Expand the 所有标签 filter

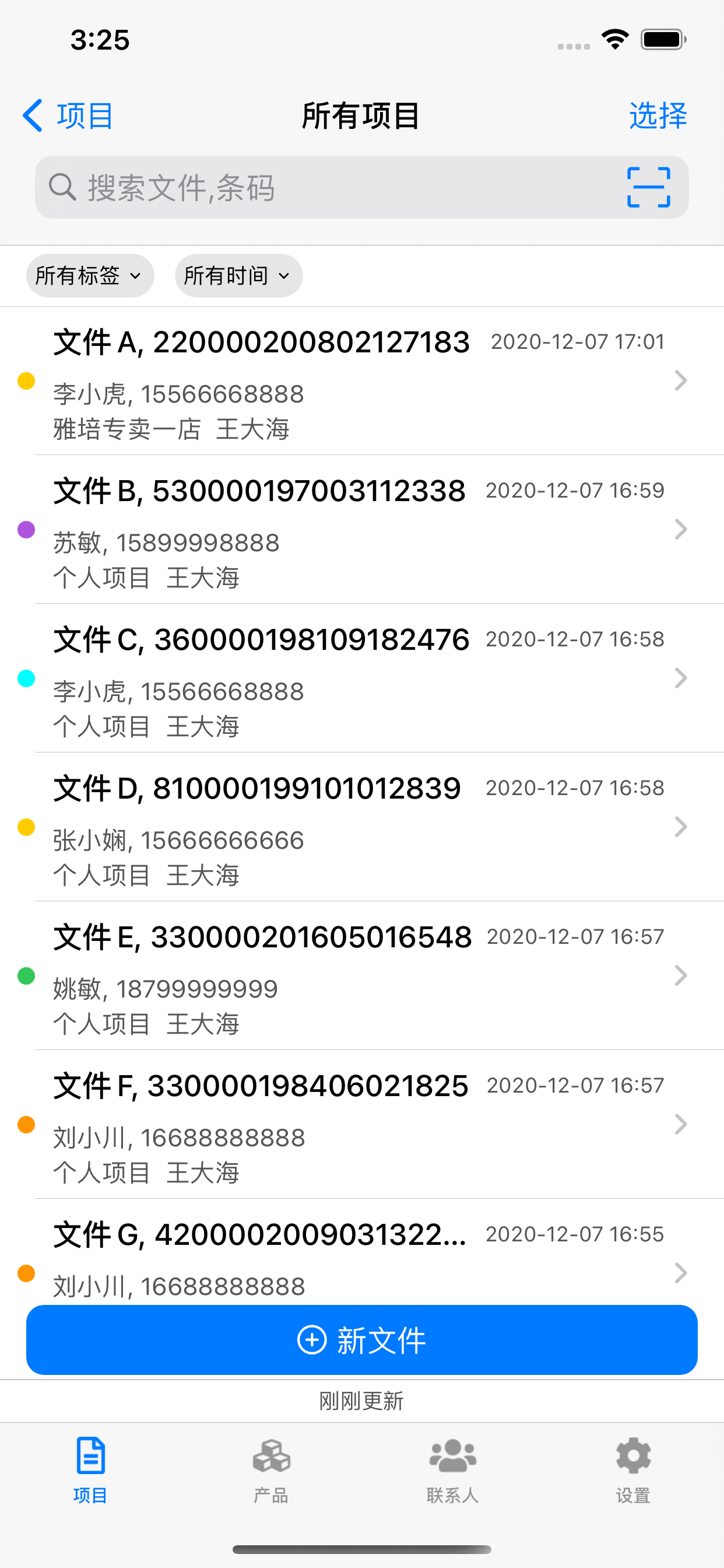(x=89, y=276)
